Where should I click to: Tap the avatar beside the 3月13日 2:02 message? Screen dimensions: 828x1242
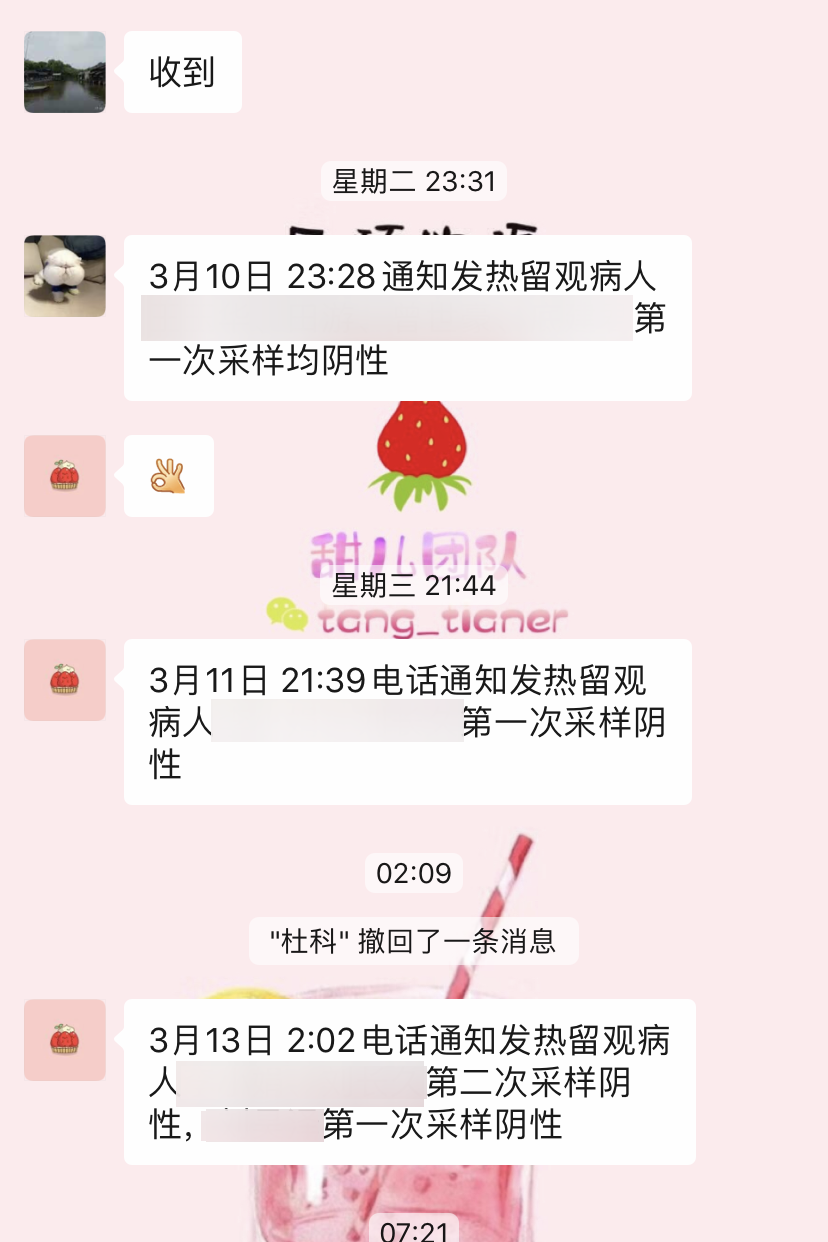coord(65,1040)
